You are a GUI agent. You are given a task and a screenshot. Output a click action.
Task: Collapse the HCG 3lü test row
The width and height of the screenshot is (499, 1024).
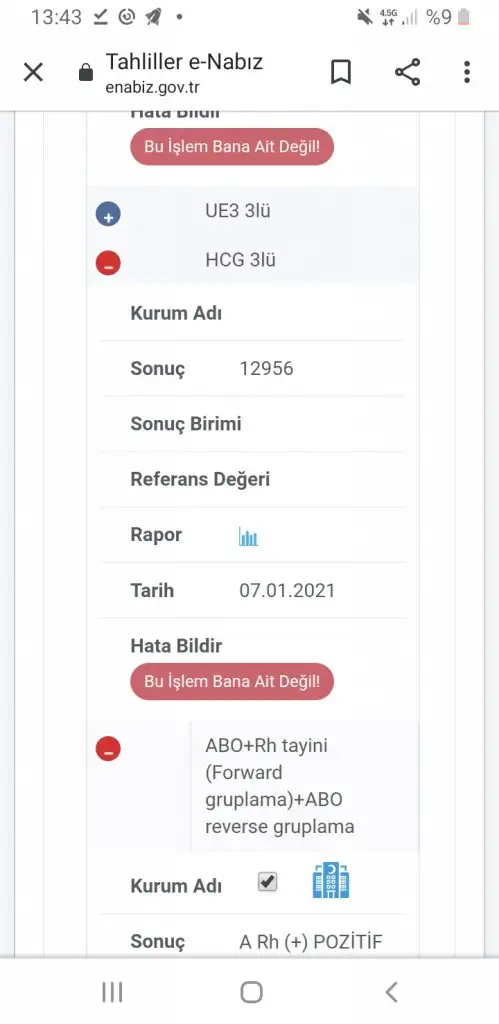(x=108, y=263)
